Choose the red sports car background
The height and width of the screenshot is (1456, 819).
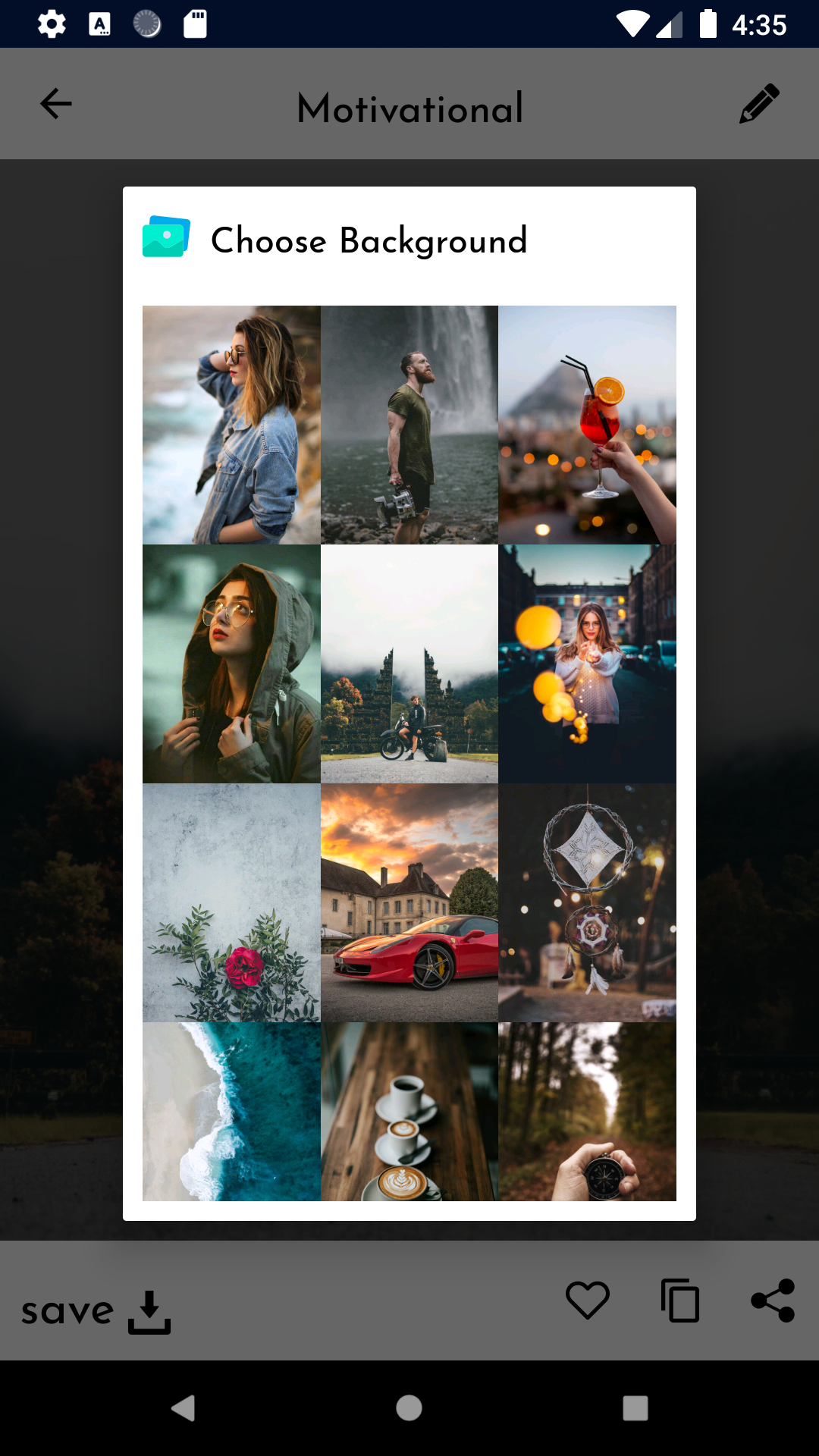click(x=409, y=902)
